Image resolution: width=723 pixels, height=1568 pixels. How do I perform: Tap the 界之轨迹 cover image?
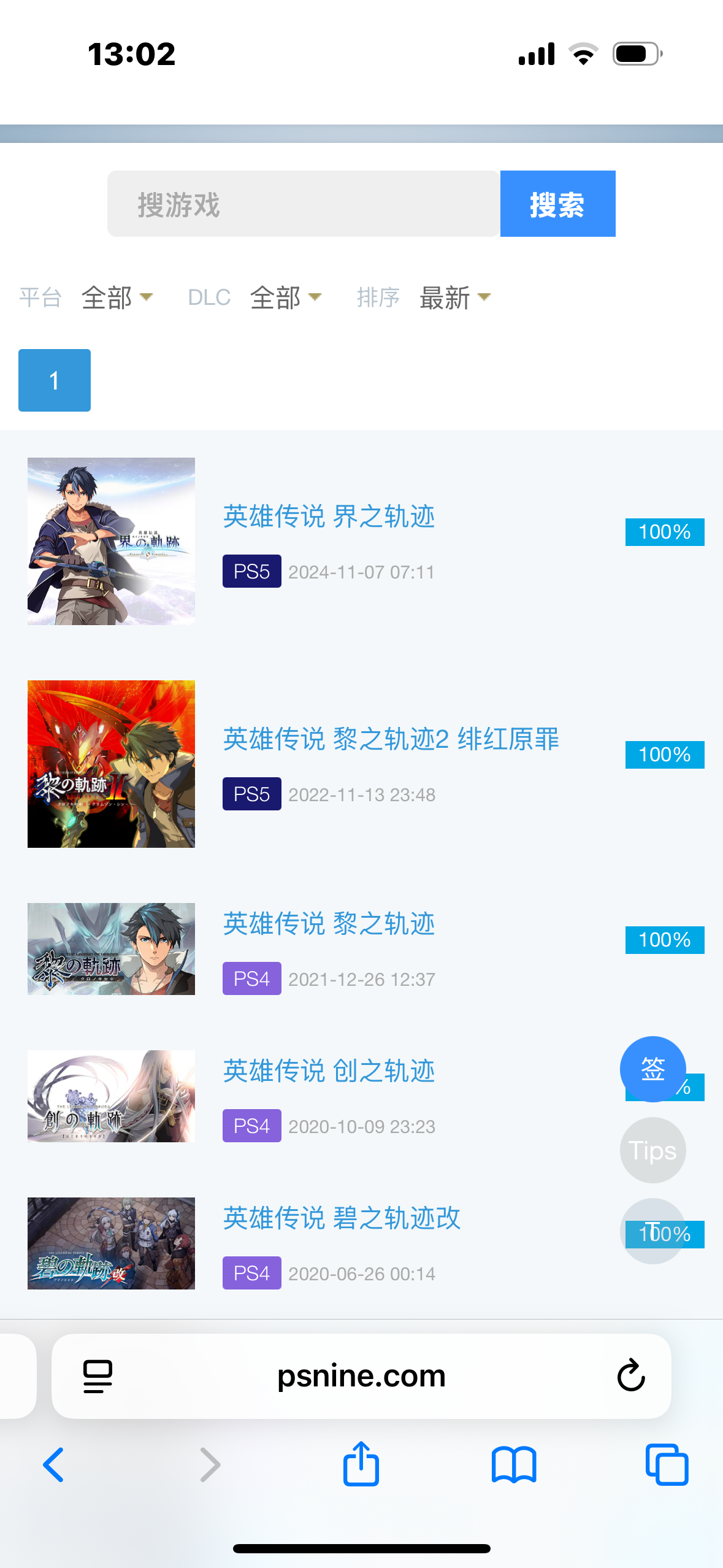tap(111, 541)
